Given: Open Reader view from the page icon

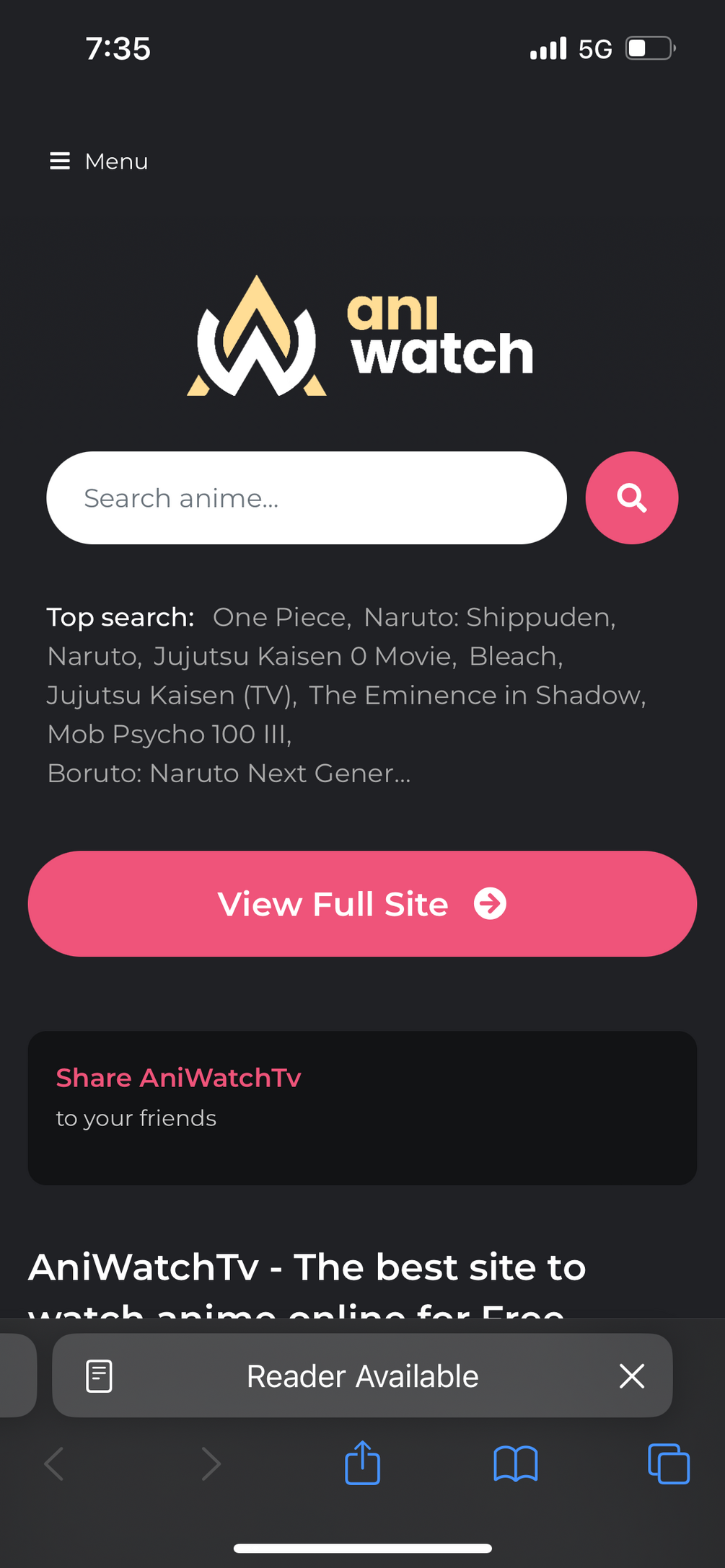Looking at the screenshot, I should (x=100, y=1376).
